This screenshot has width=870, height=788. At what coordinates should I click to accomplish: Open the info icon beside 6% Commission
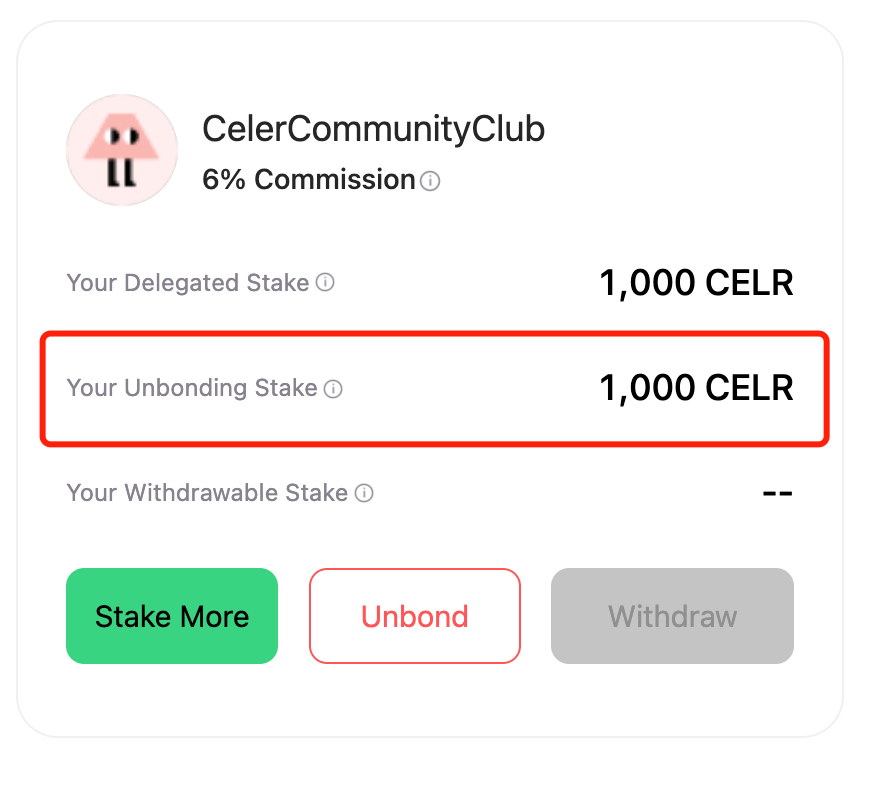click(x=430, y=181)
